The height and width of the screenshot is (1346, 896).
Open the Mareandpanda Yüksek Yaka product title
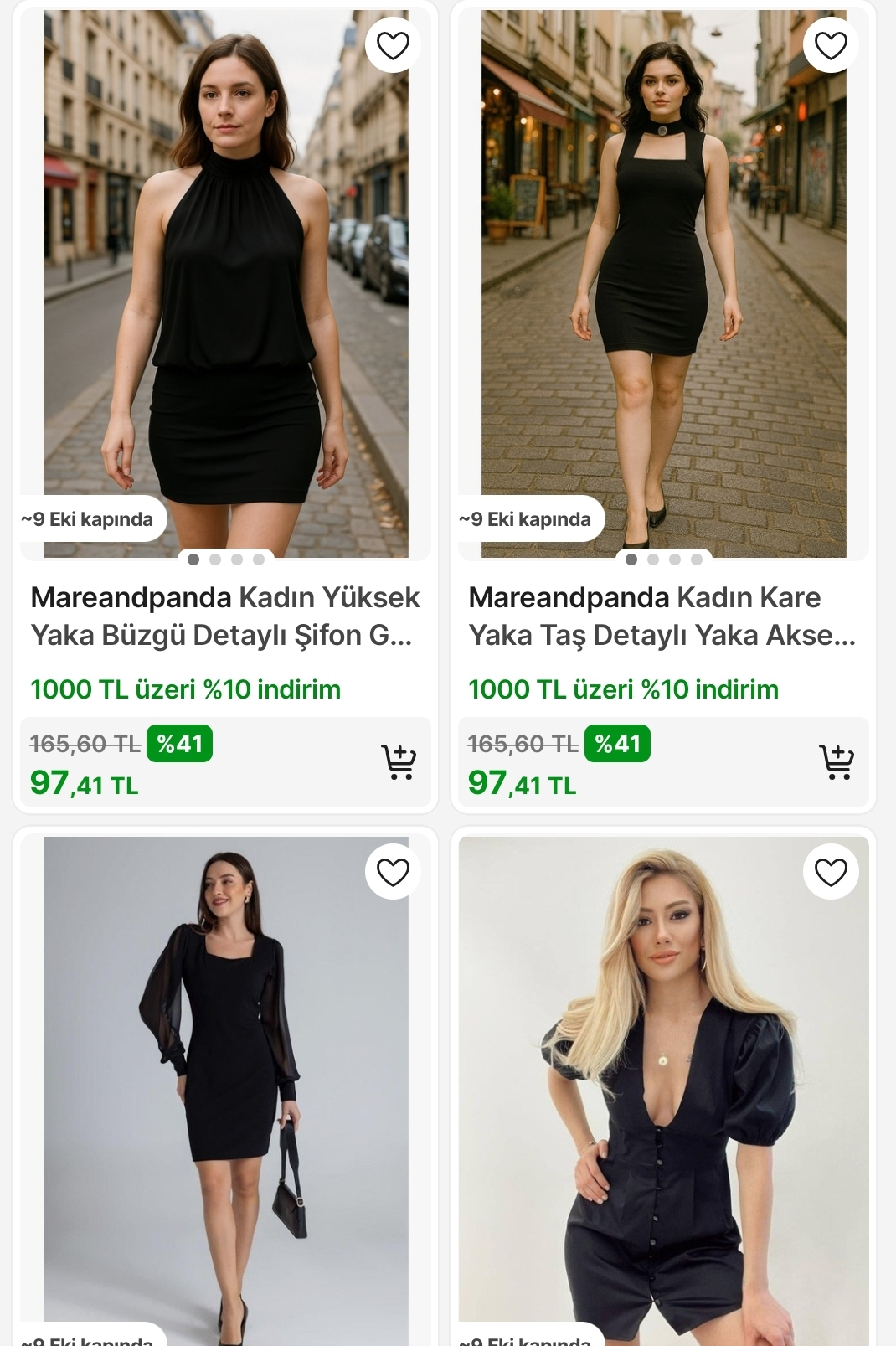pos(224,616)
